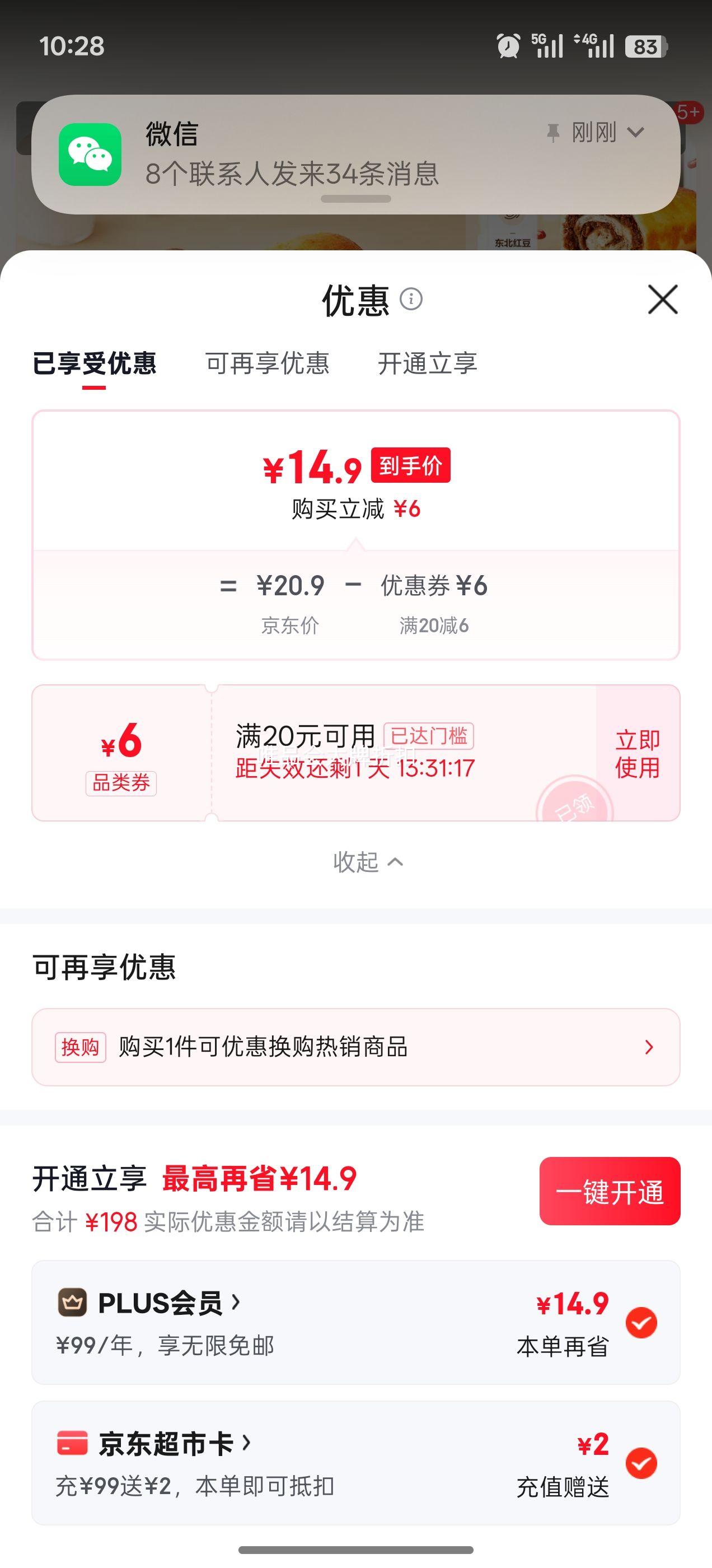This screenshot has width=712, height=1568.
Task: Select the 已享受优惠 tab
Action: 95,363
